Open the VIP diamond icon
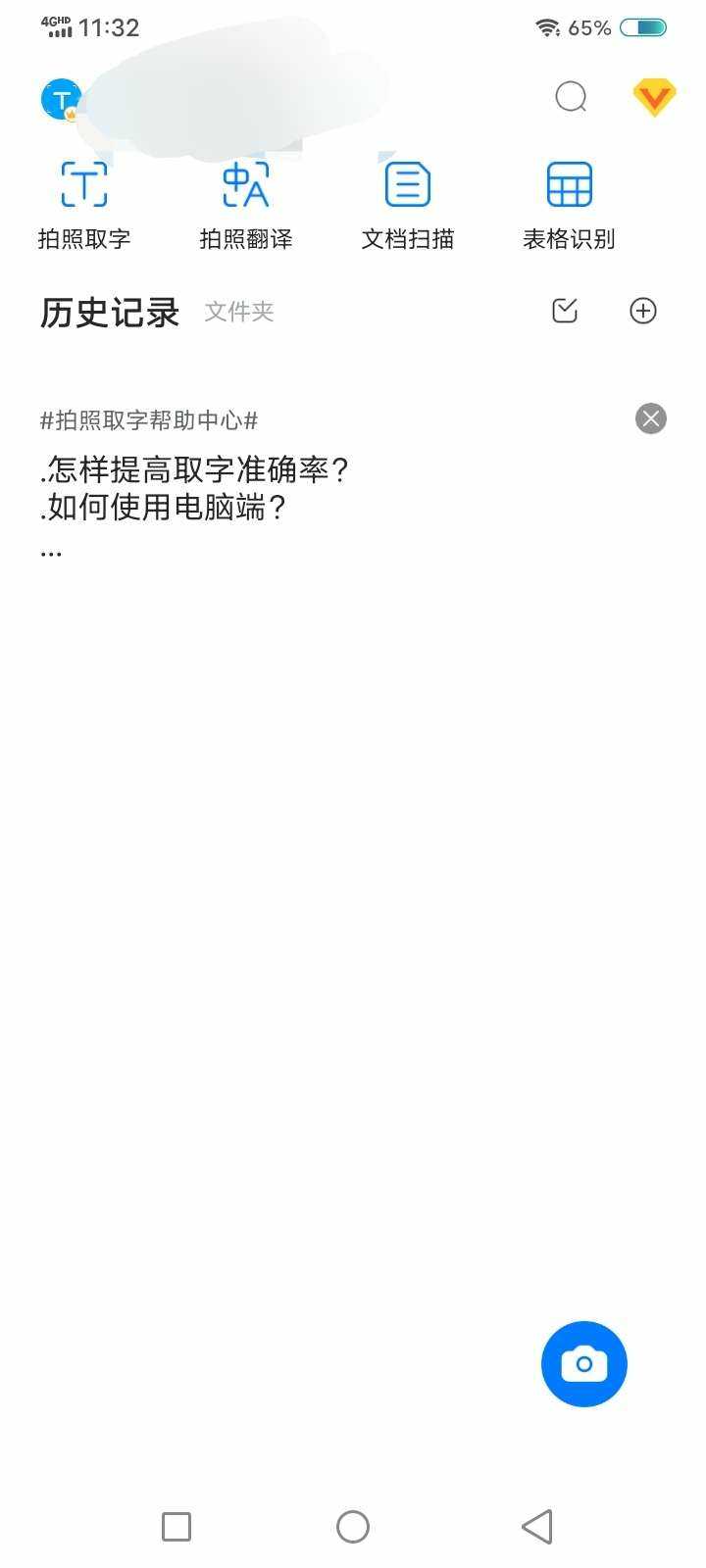This screenshot has width=706, height=1568. (x=654, y=98)
